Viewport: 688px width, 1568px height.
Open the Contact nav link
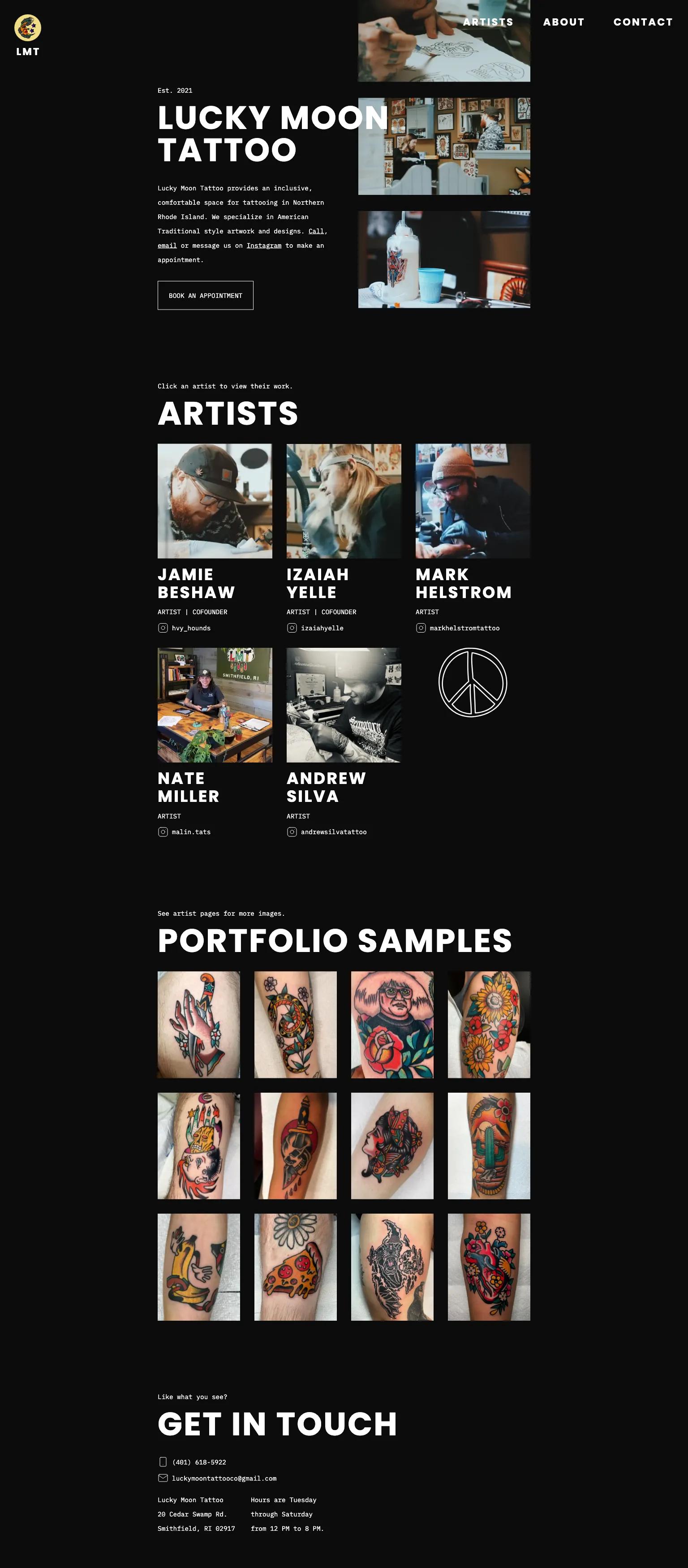[x=642, y=22]
